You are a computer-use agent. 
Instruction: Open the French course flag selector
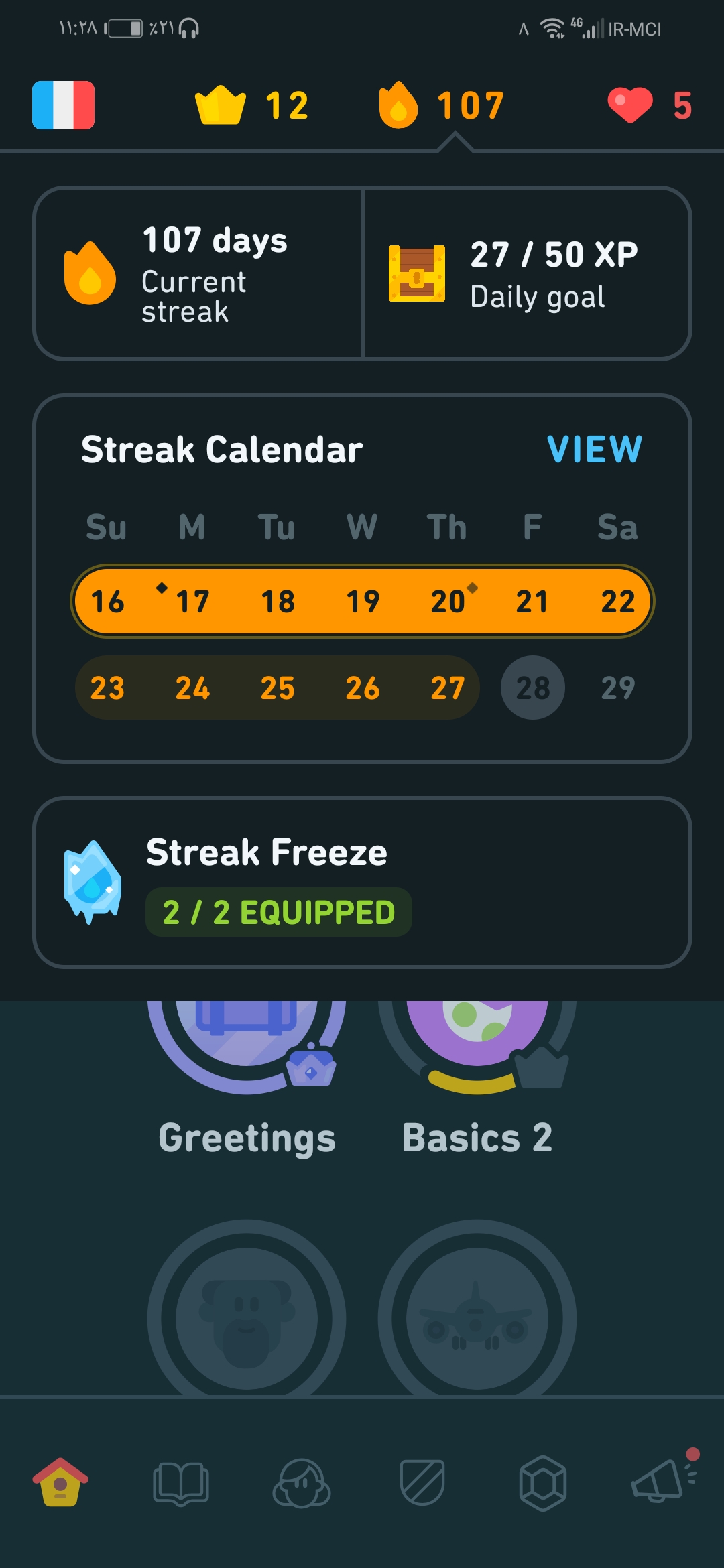pyautogui.click(x=63, y=105)
